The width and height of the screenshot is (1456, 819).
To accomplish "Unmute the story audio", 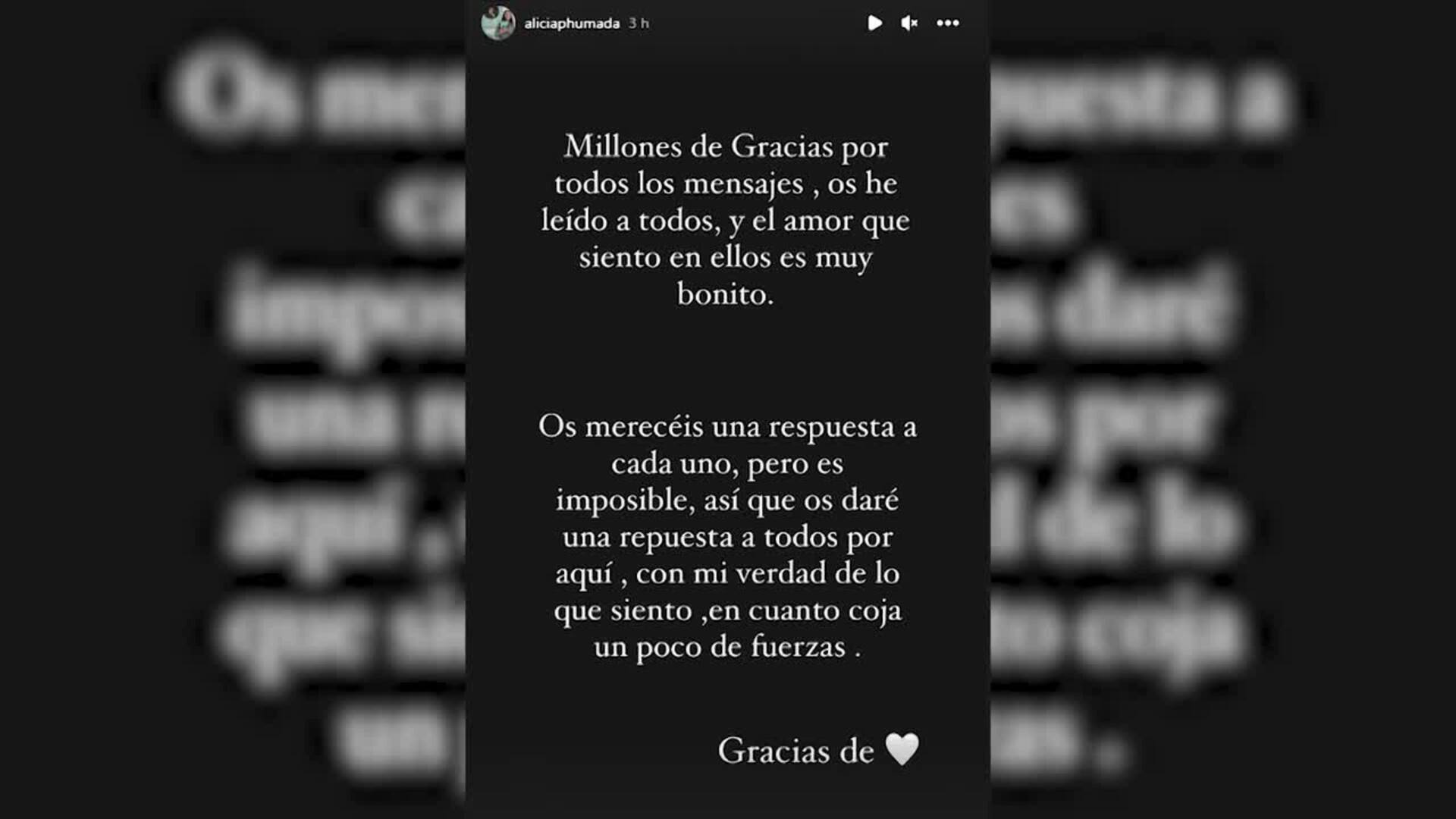I will pos(909,24).
